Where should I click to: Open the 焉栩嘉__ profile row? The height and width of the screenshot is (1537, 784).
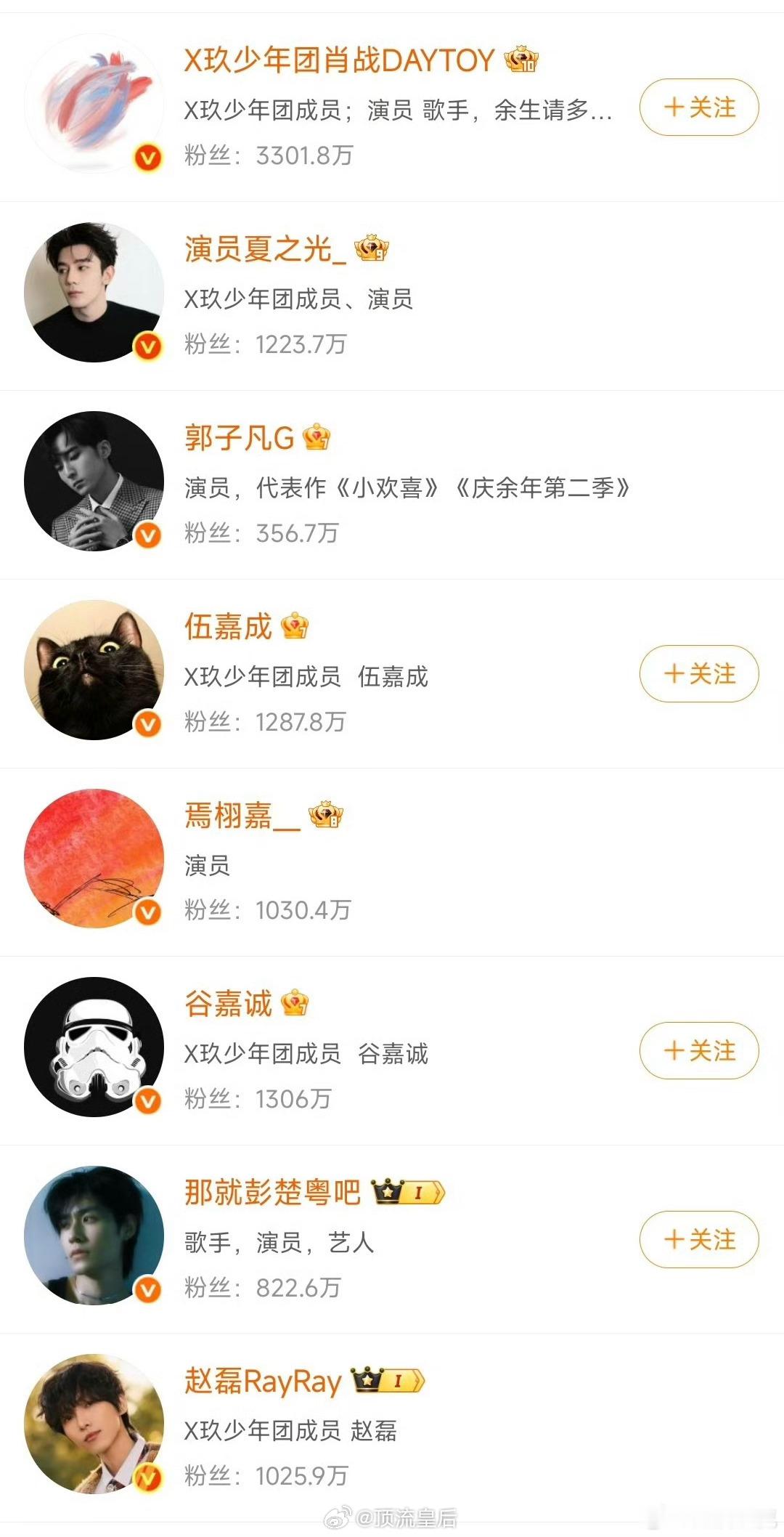point(392,862)
